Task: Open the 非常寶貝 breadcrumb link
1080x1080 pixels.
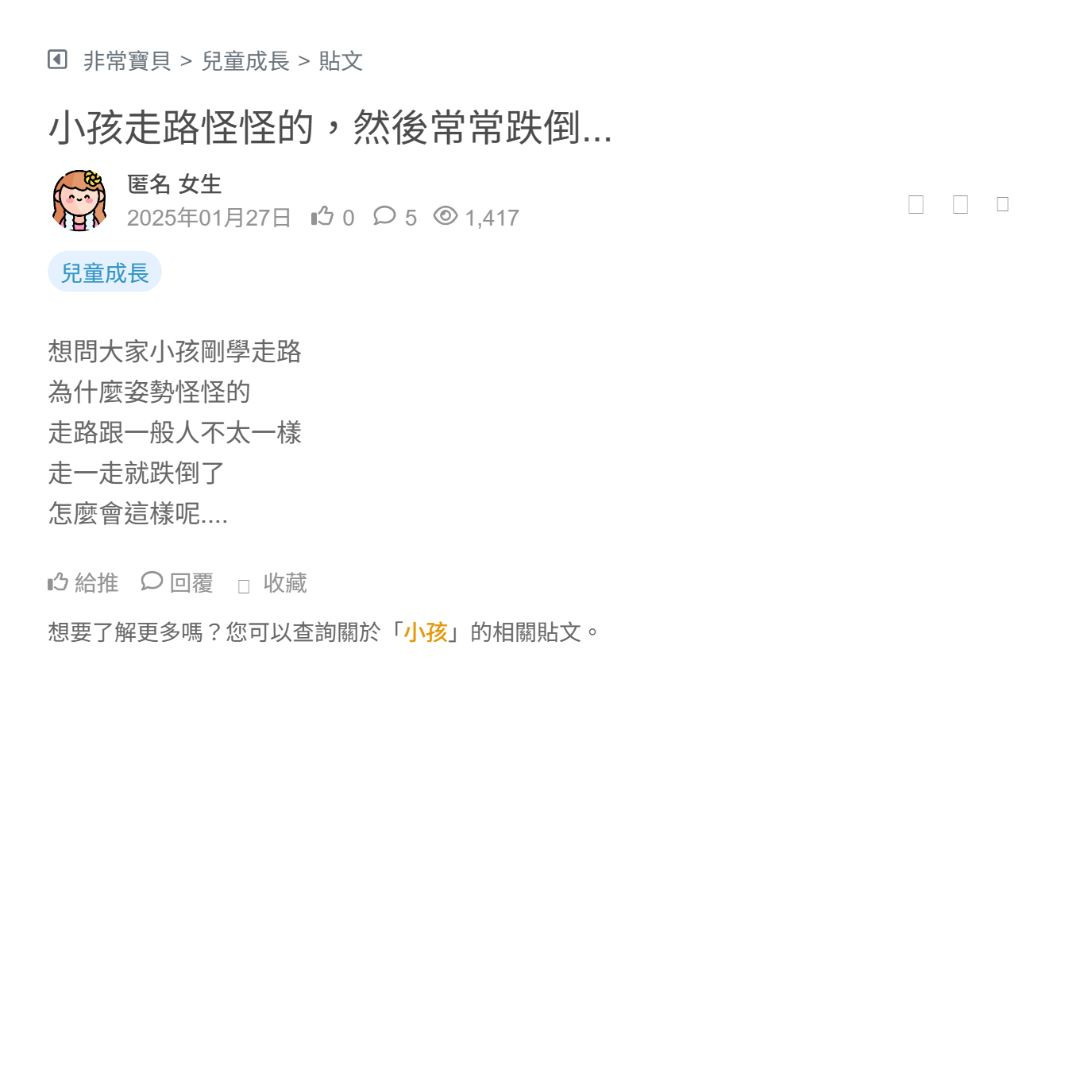Action: [x=127, y=61]
